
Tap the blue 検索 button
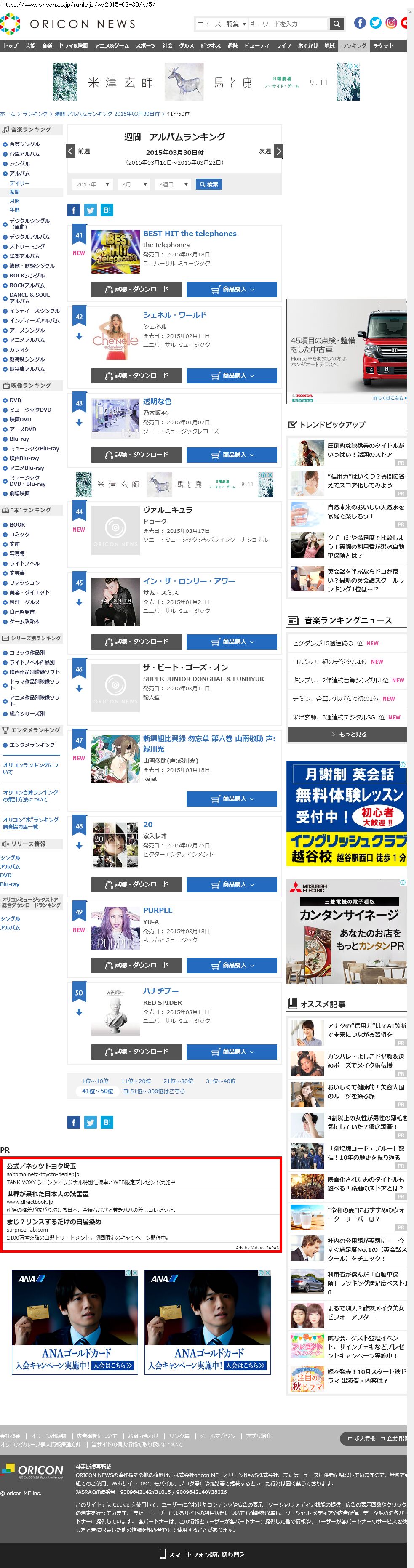tap(208, 184)
